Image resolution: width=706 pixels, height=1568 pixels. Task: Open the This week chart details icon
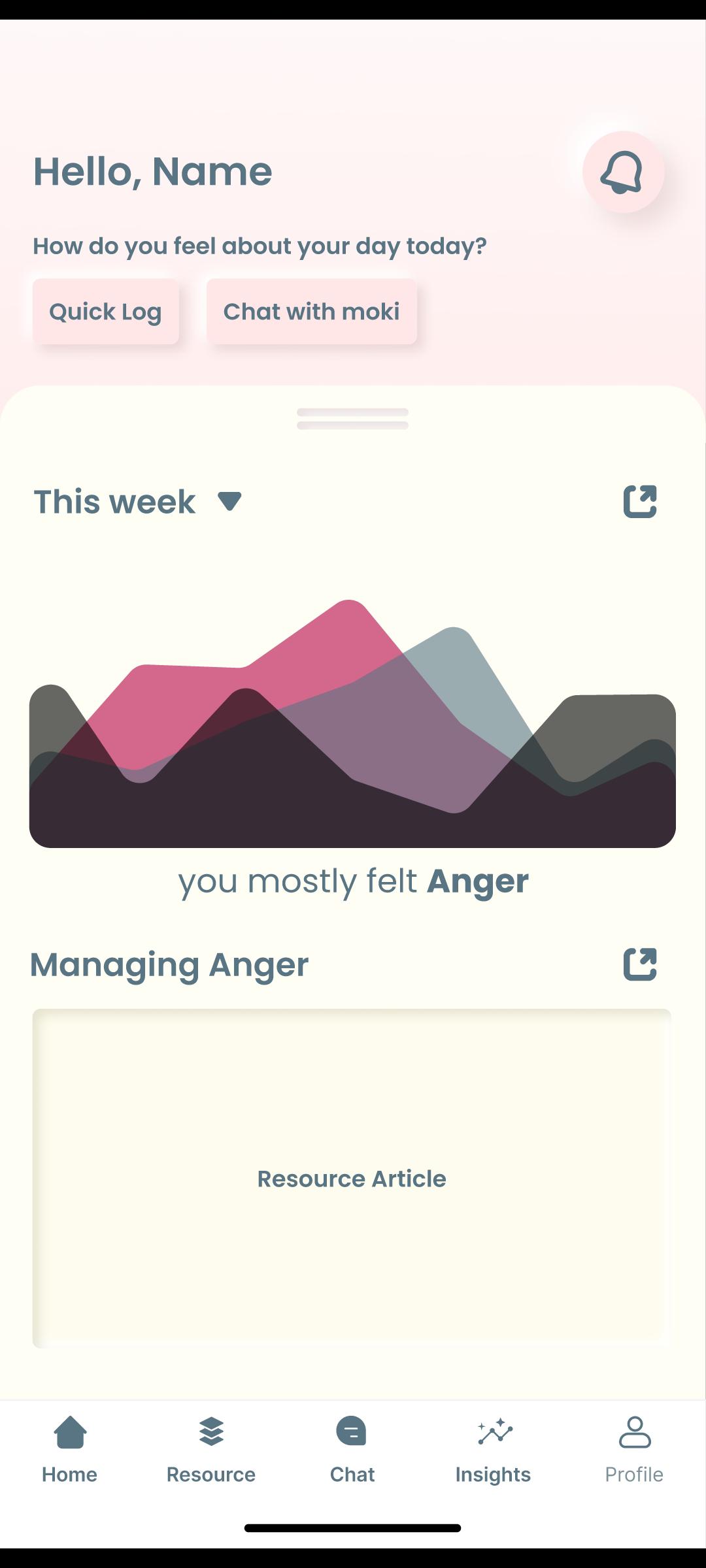click(639, 502)
